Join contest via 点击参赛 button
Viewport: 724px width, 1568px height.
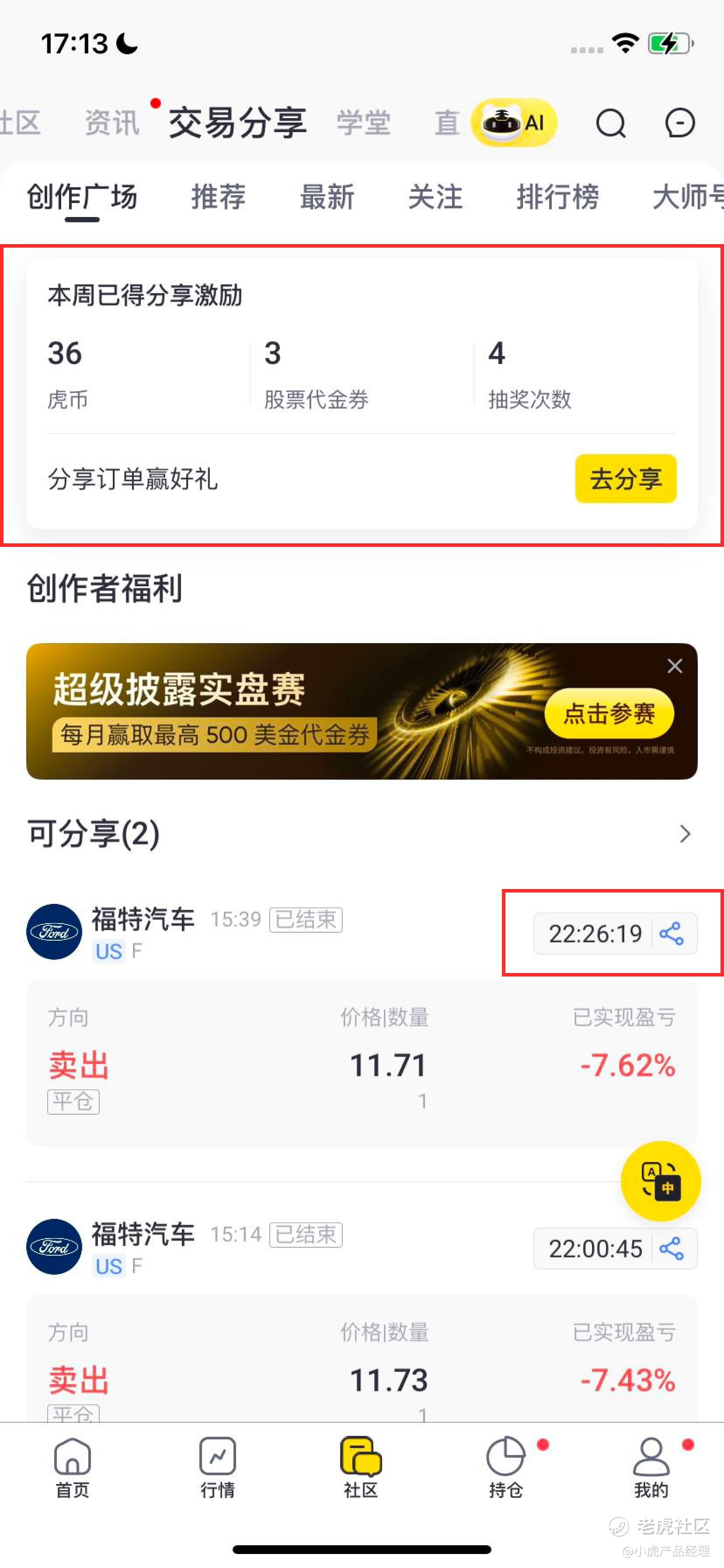pyautogui.click(x=609, y=713)
